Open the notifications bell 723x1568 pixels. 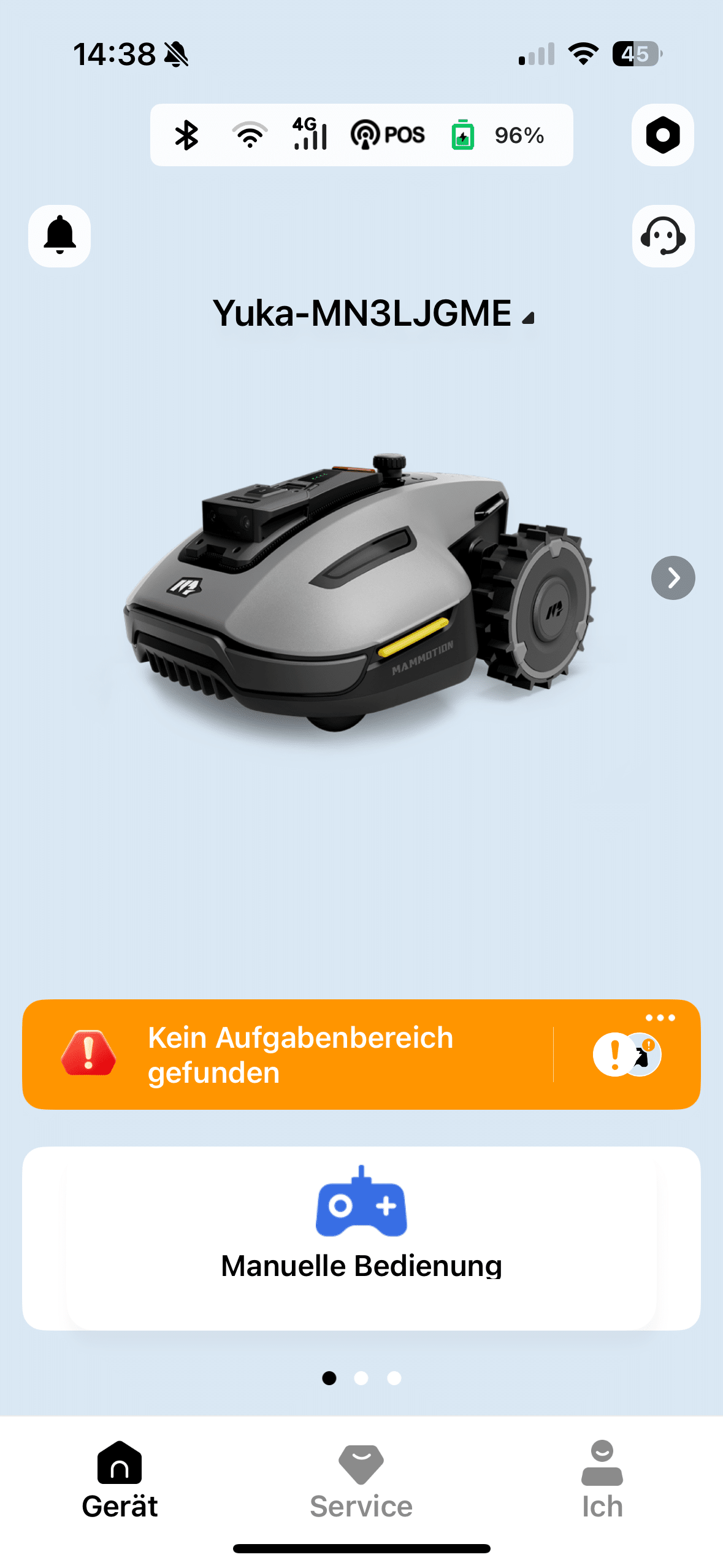click(59, 236)
